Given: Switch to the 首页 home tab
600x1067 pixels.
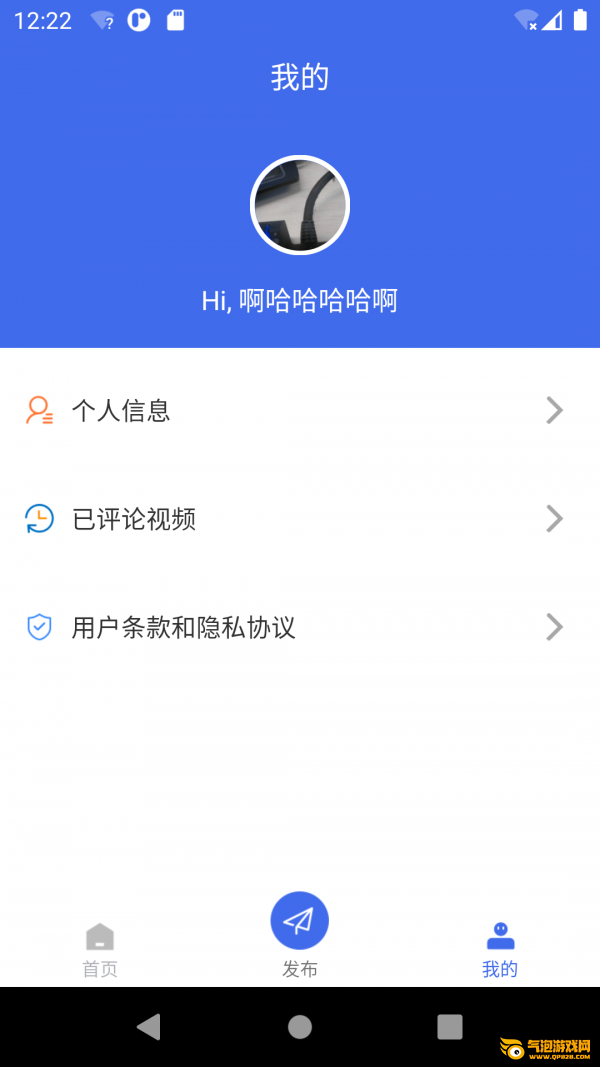Looking at the screenshot, I should [100, 949].
